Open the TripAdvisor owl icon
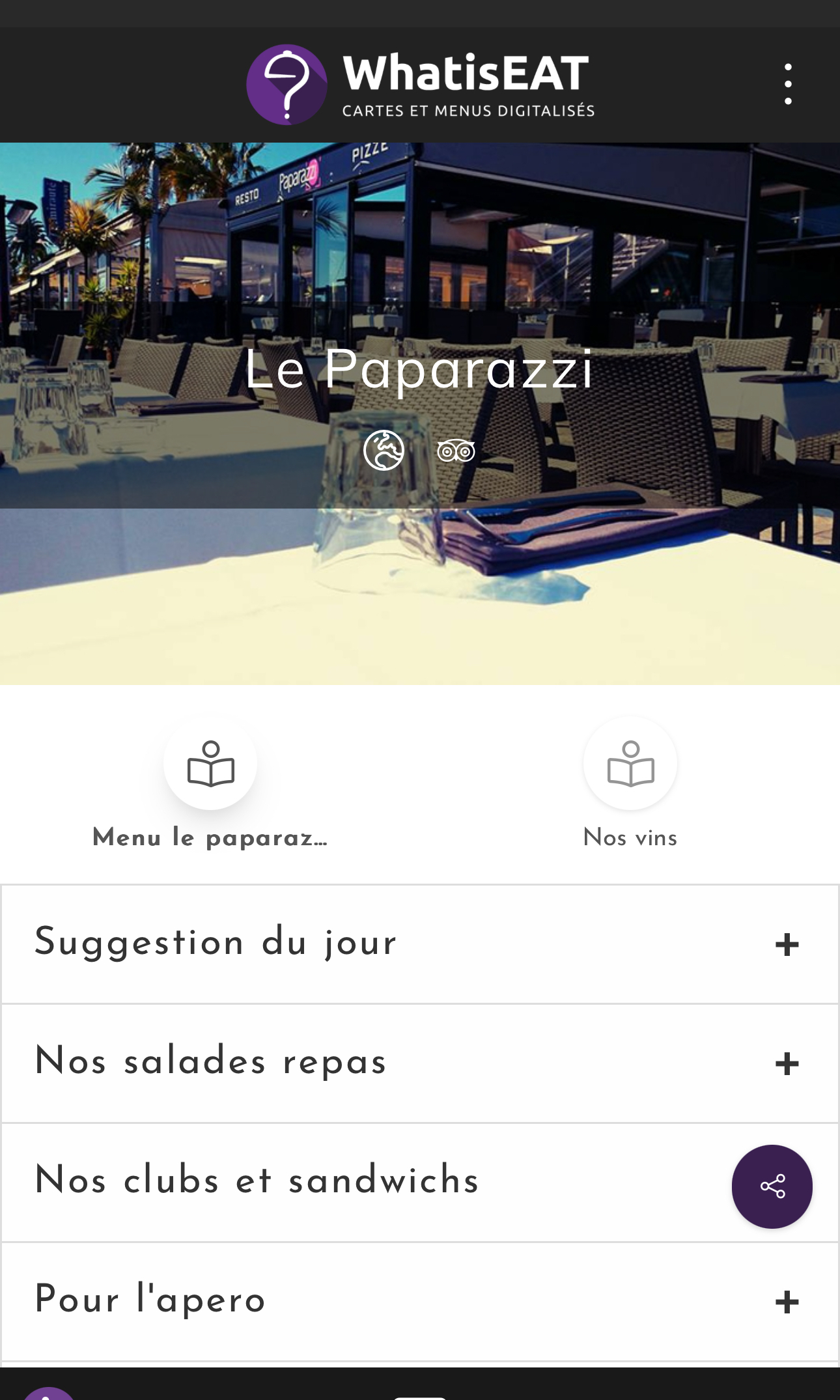 (x=456, y=450)
